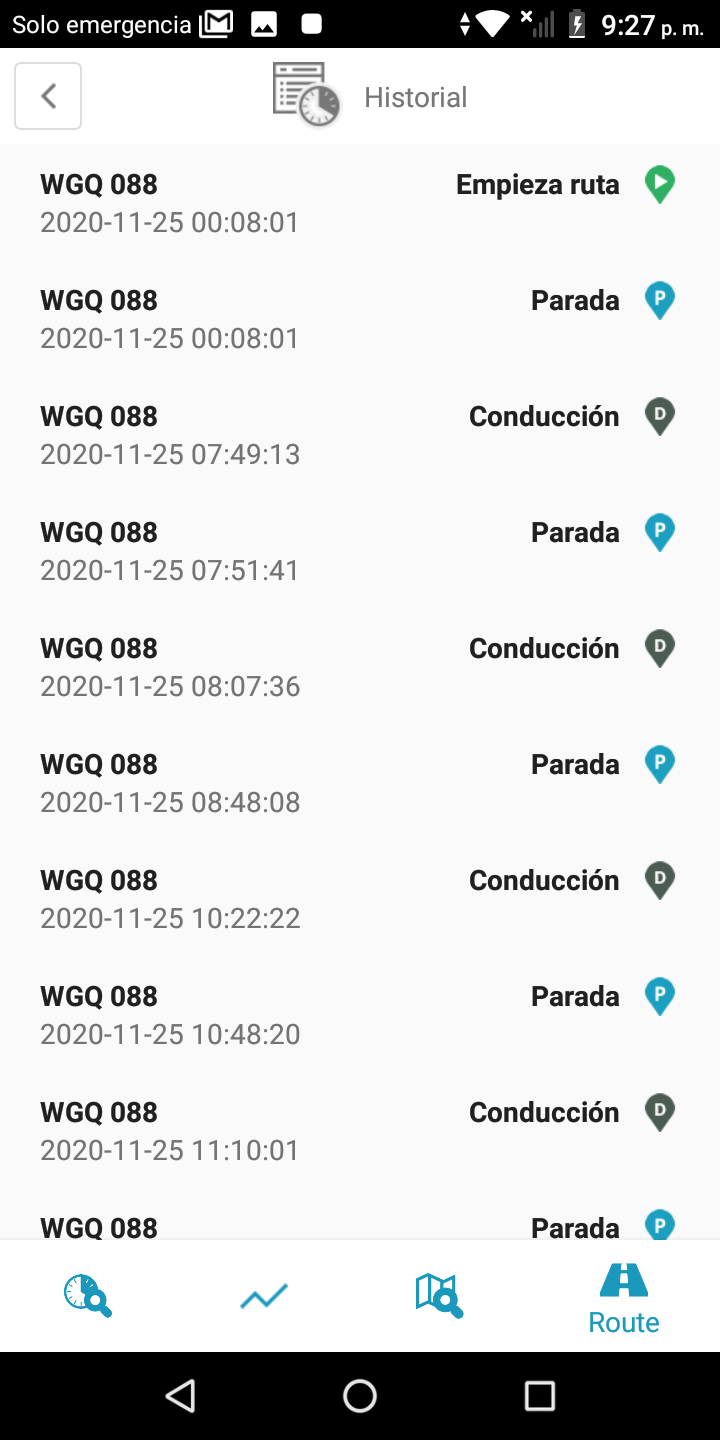Select the Route tab
The image size is (720, 1440).
tap(624, 1298)
